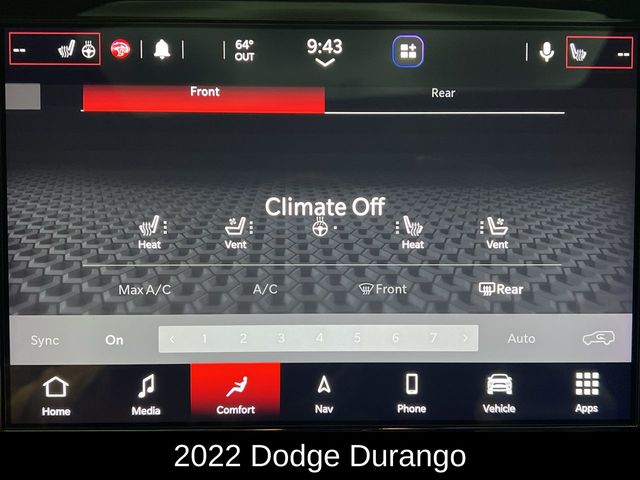Expand the chevron under the clock
Screen dimensions: 640x480
coord(324,63)
